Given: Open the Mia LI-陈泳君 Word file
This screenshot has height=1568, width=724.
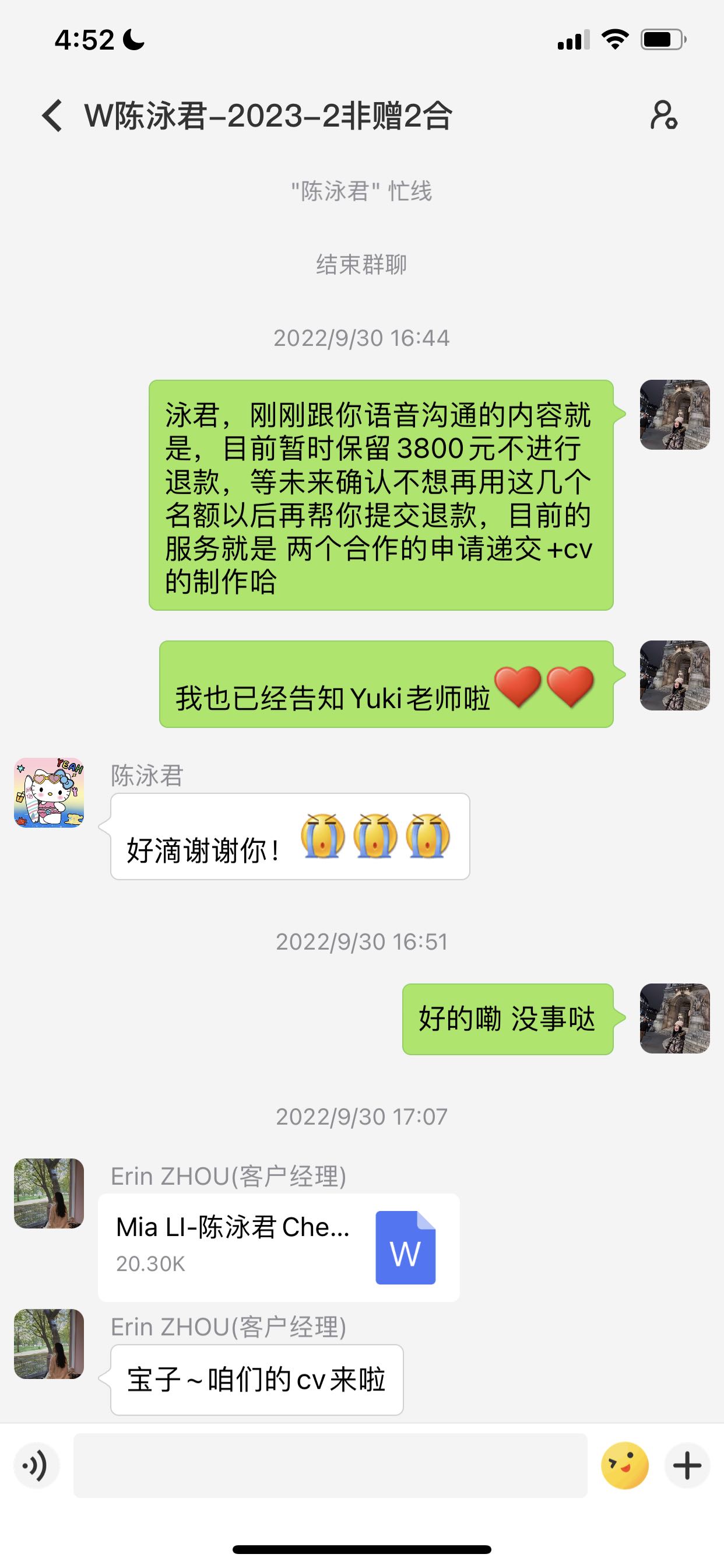Looking at the screenshot, I should [279, 1247].
